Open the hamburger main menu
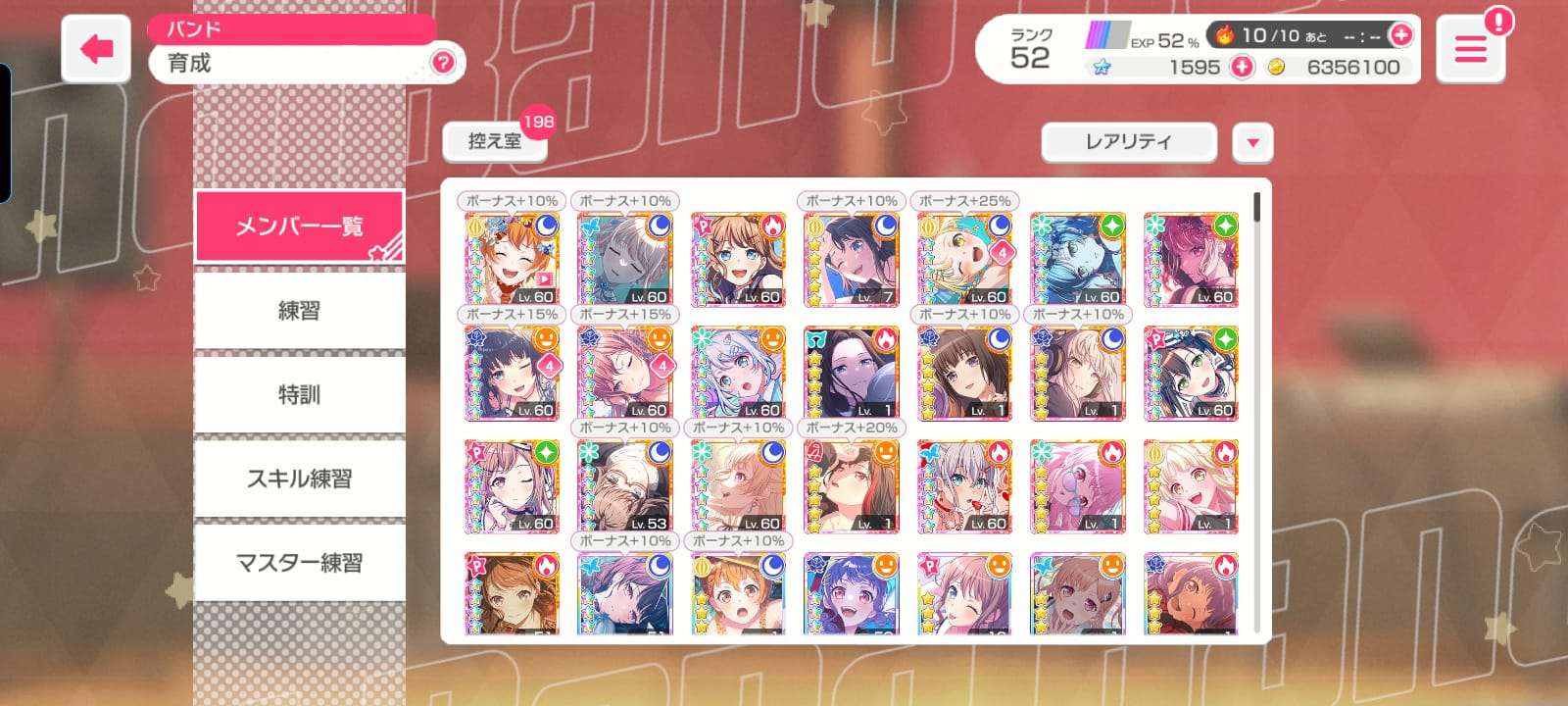Screen dimensions: 1568x706 point(1470,49)
